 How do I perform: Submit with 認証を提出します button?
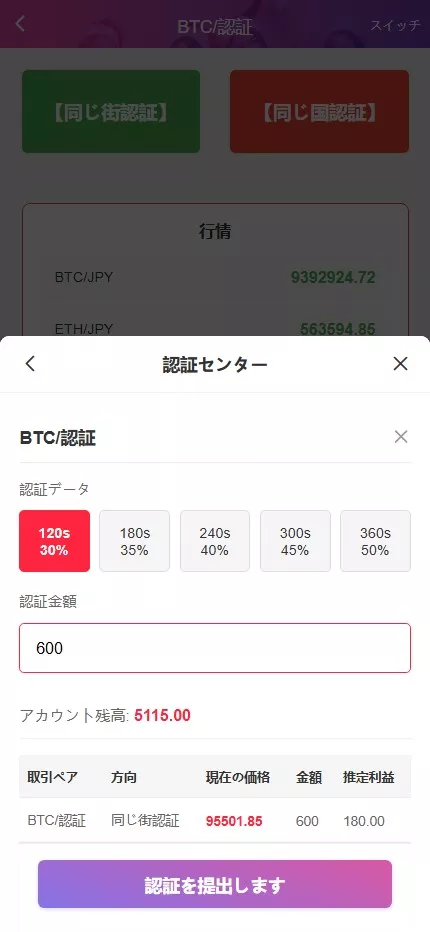click(x=215, y=884)
